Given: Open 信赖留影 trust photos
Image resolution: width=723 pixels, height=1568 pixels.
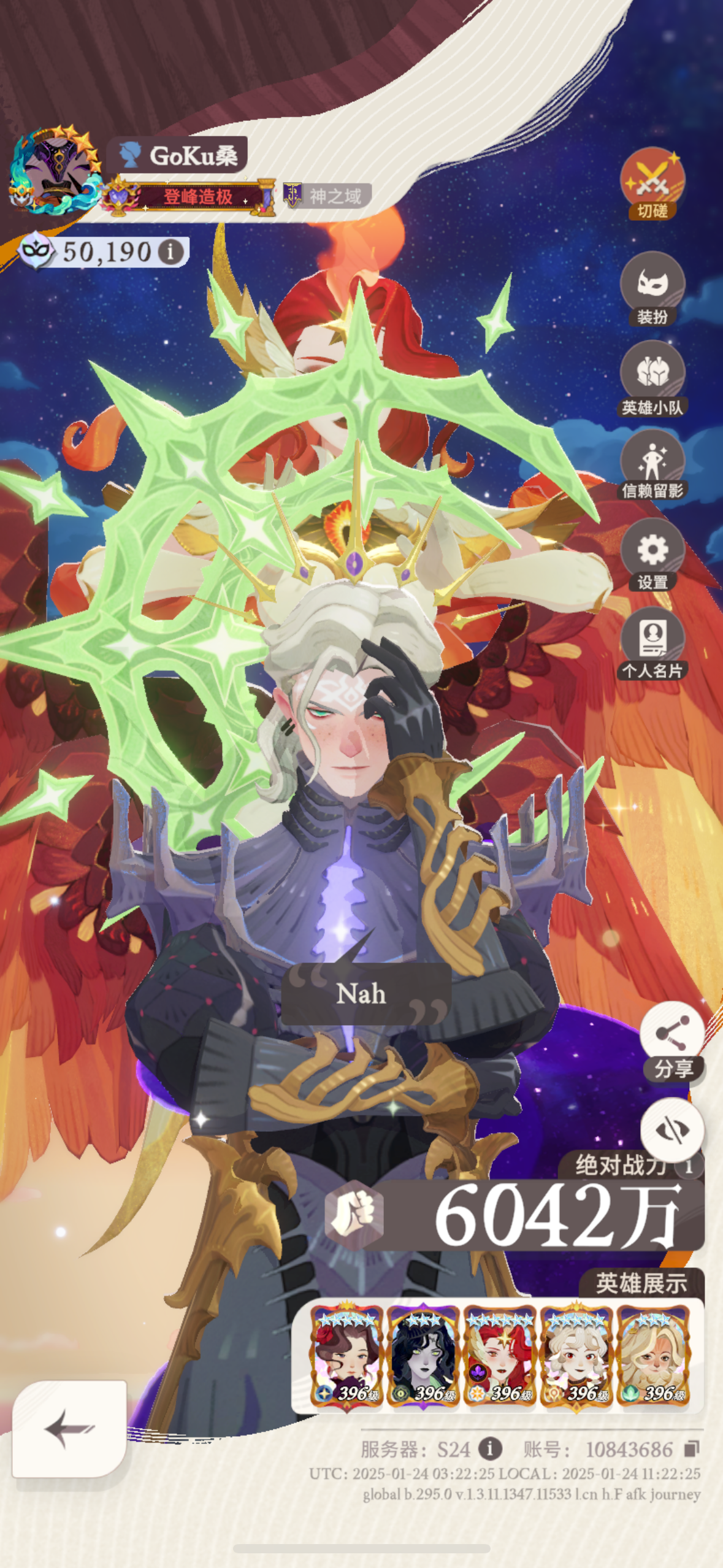Looking at the screenshot, I should 652,464.
